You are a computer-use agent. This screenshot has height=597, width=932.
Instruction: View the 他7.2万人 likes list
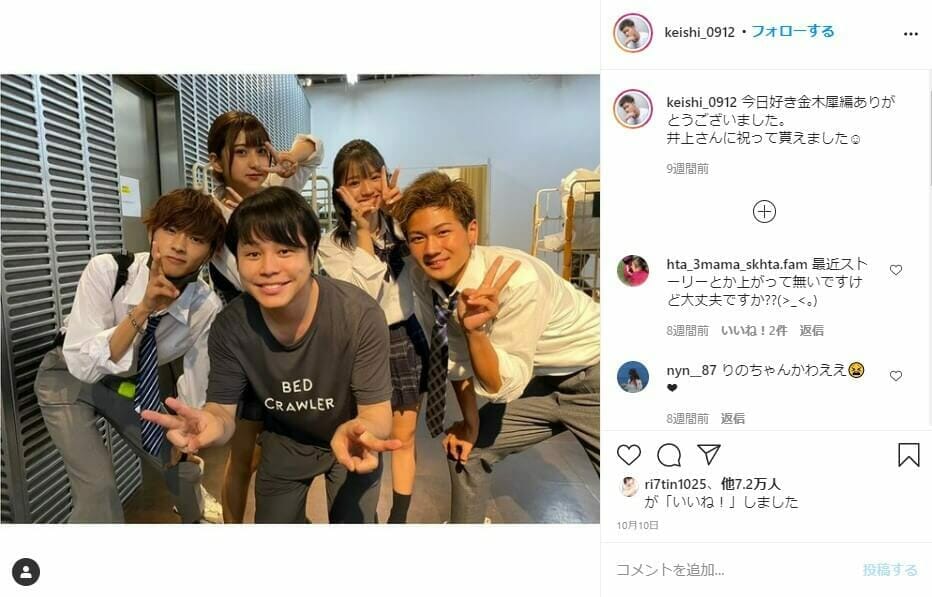756,484
